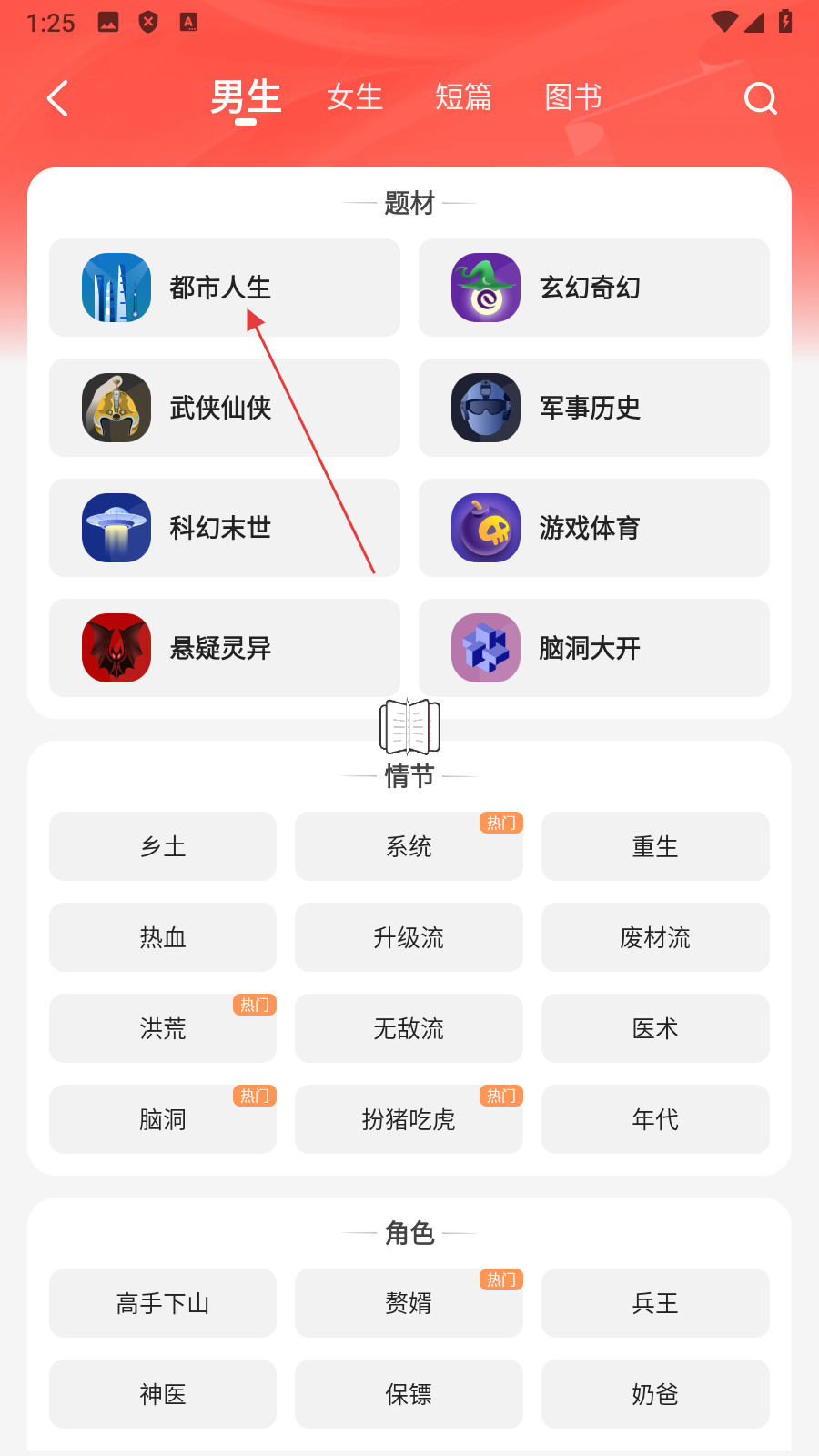Select the 赘婿 role chip
819x1456 pixels.
[409, 1303]
